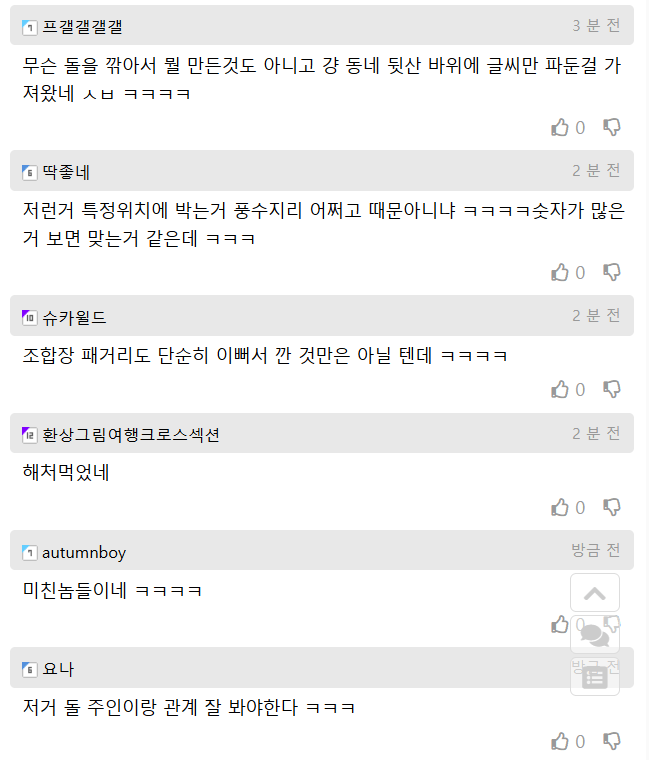Dislike 슈카월드's comment
Viewport: 649px width, 760px height.
(x=612, y=389)
